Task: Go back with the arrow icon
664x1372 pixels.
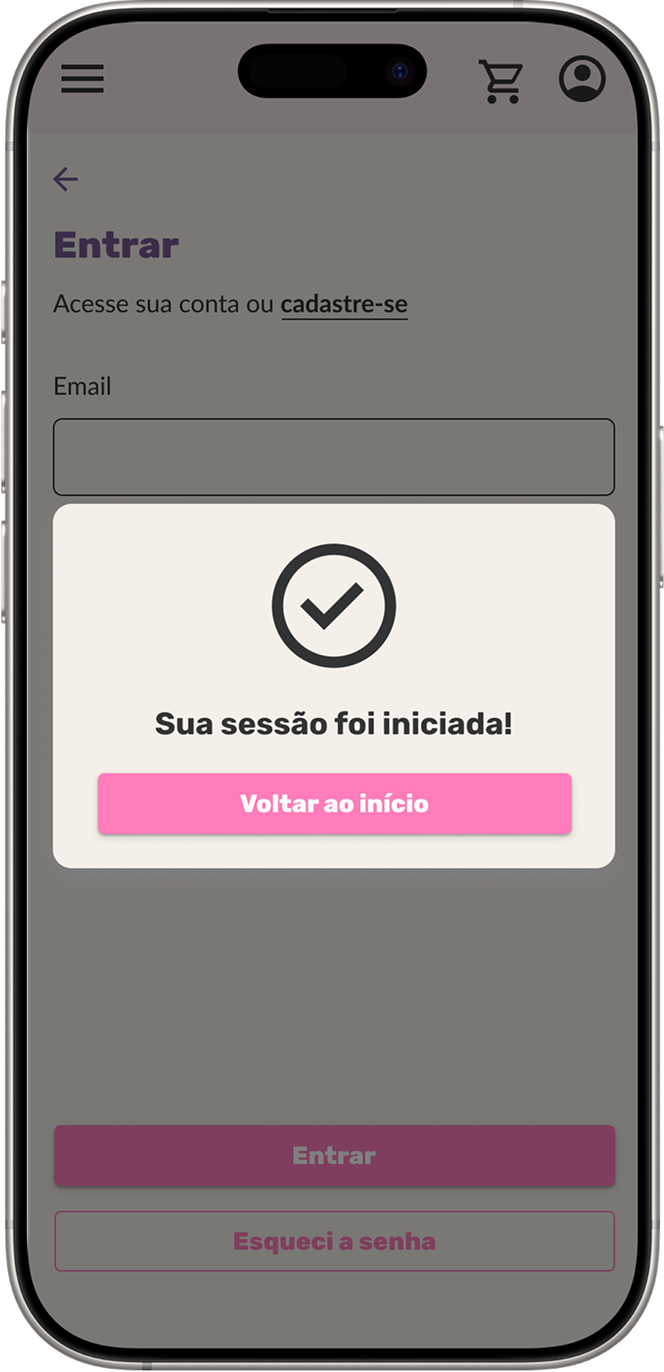Action: click(x=66, y=179)
